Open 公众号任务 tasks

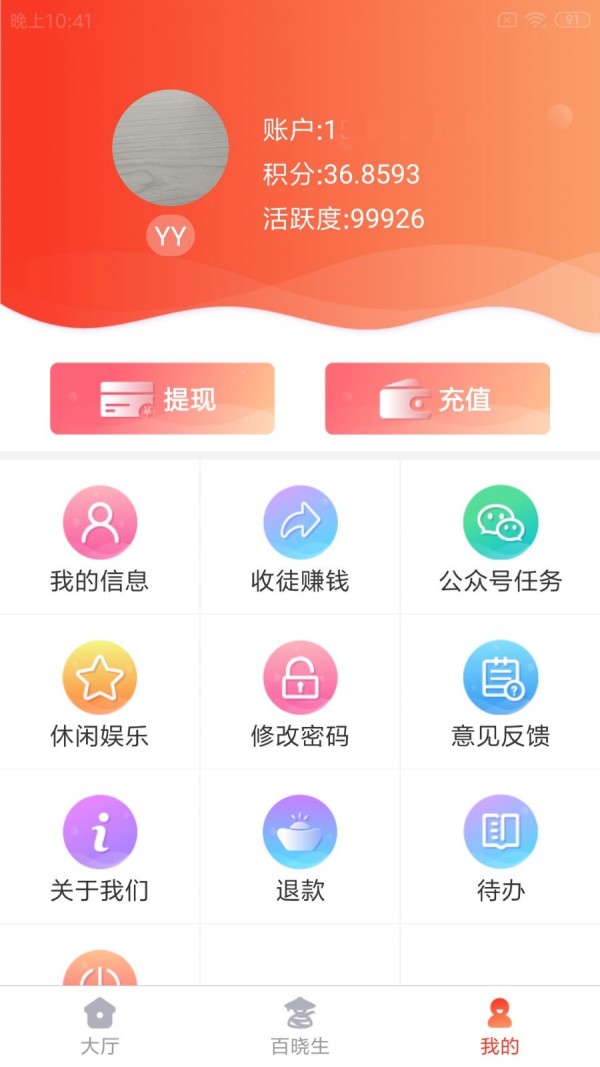(500, 539)
